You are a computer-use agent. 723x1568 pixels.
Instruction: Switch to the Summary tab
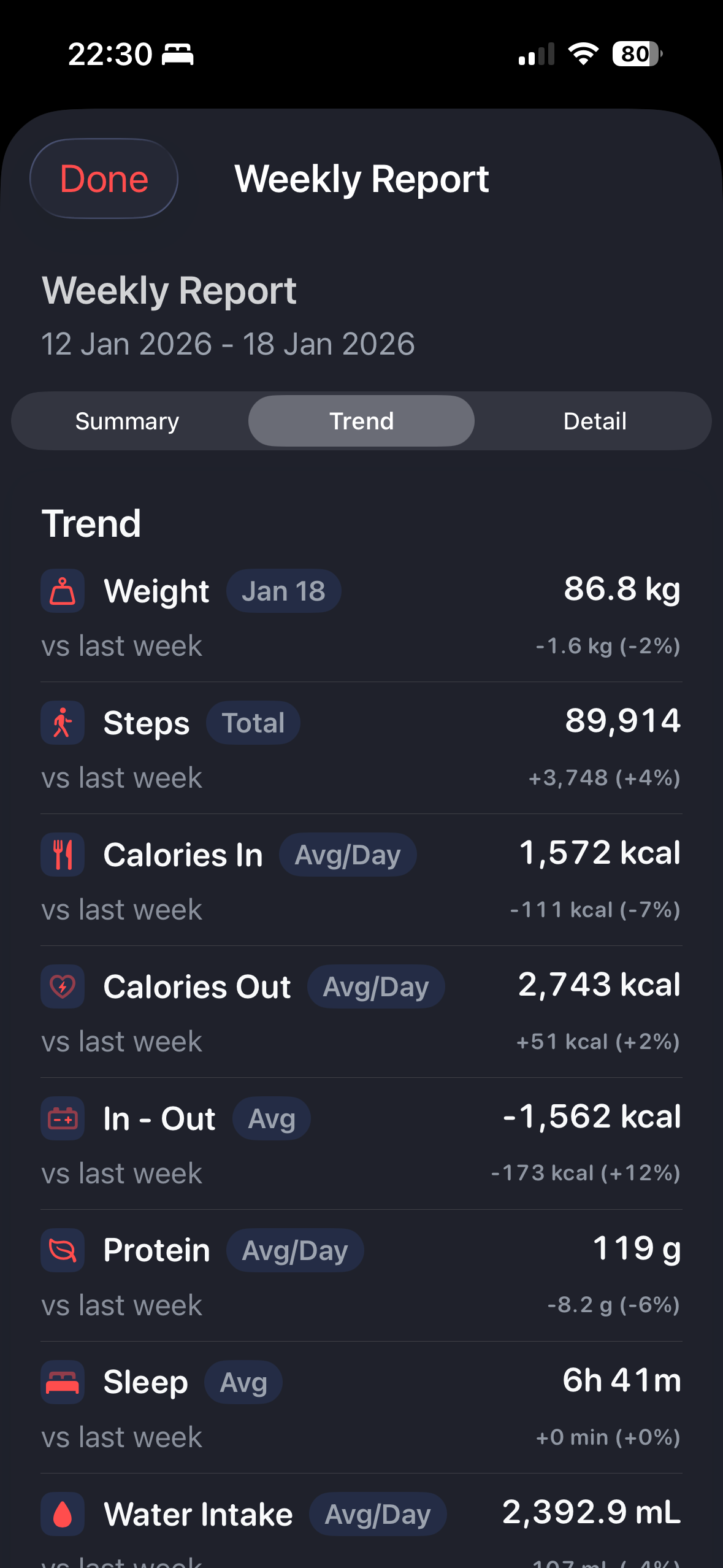[127, 421]
